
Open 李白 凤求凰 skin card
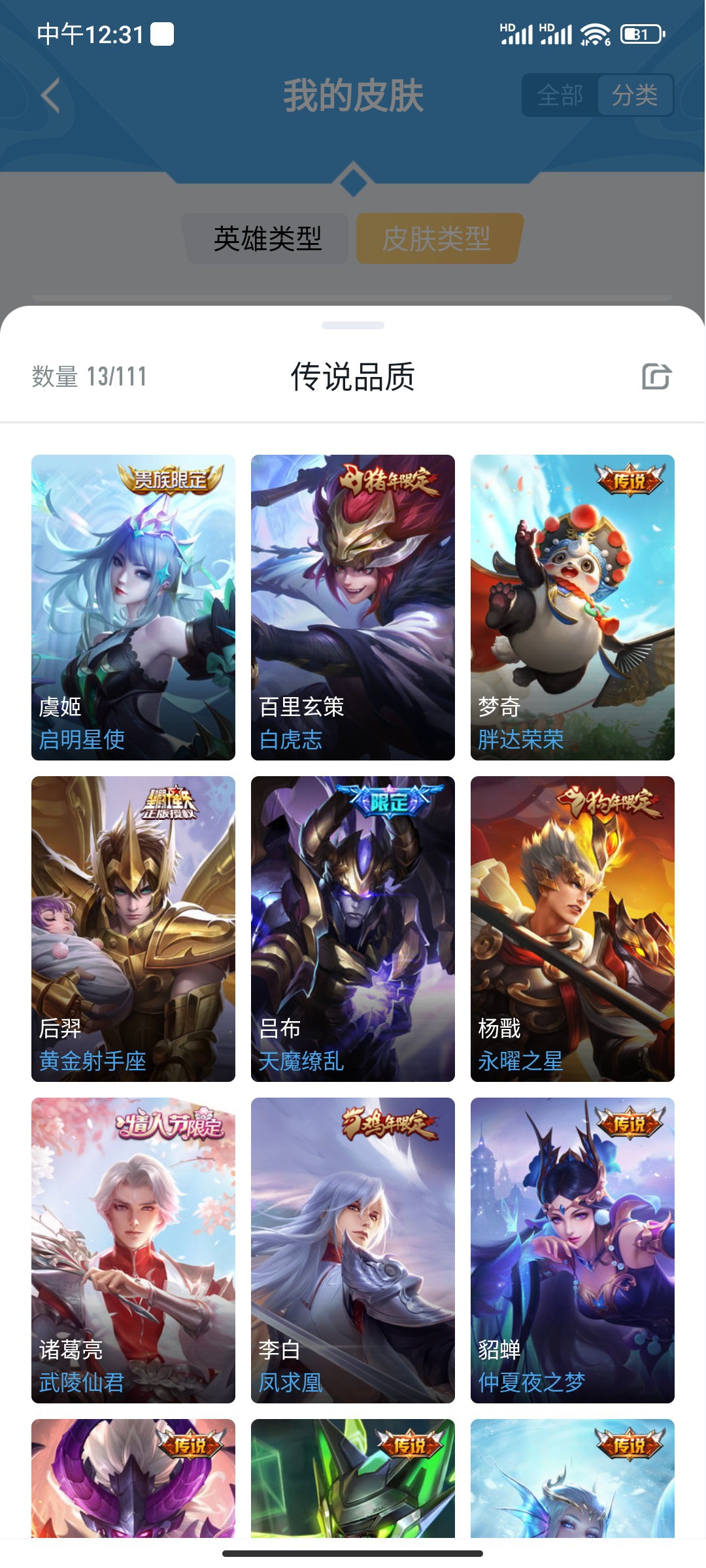(353, 1250)
